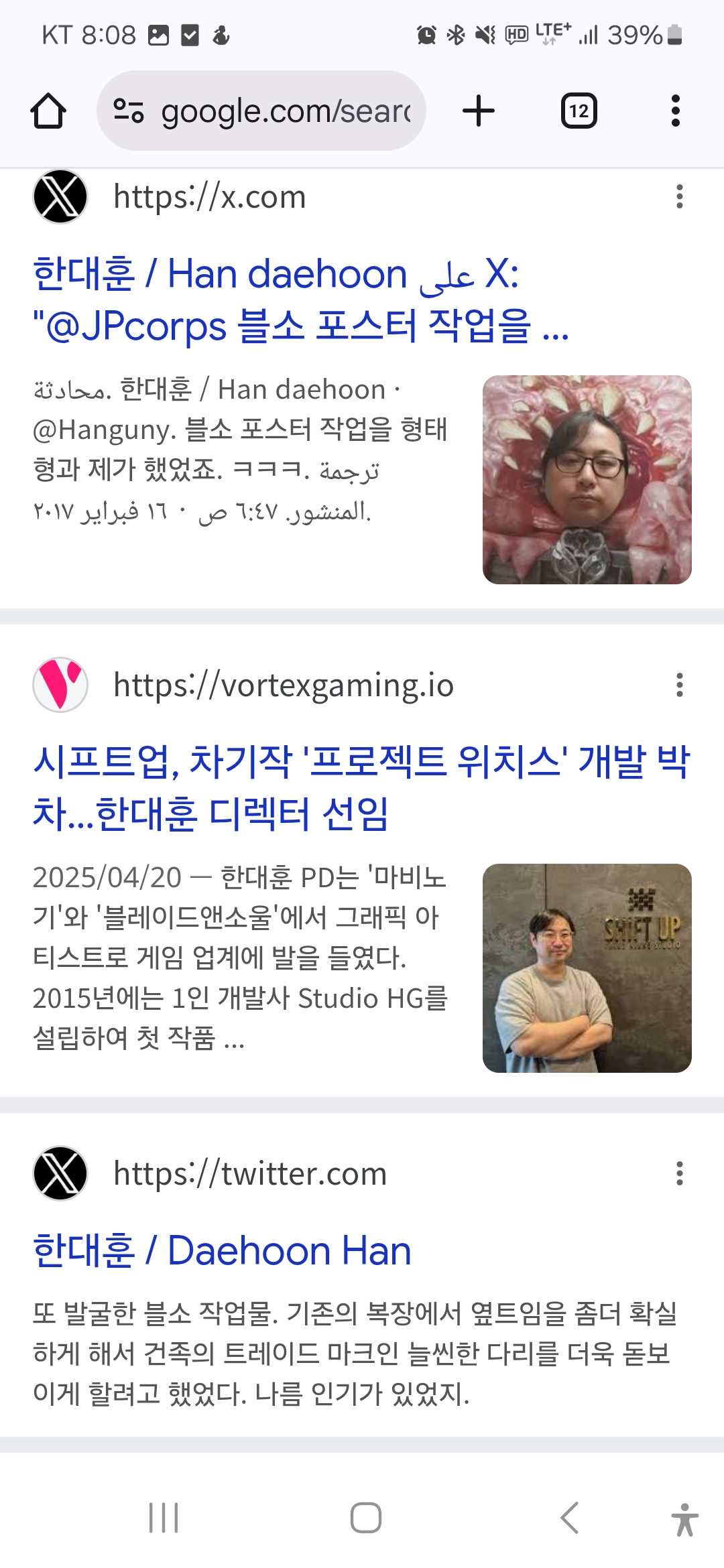Open options for the x.com result
Viewport: 724px width, 1568px height.
(680, 196)
